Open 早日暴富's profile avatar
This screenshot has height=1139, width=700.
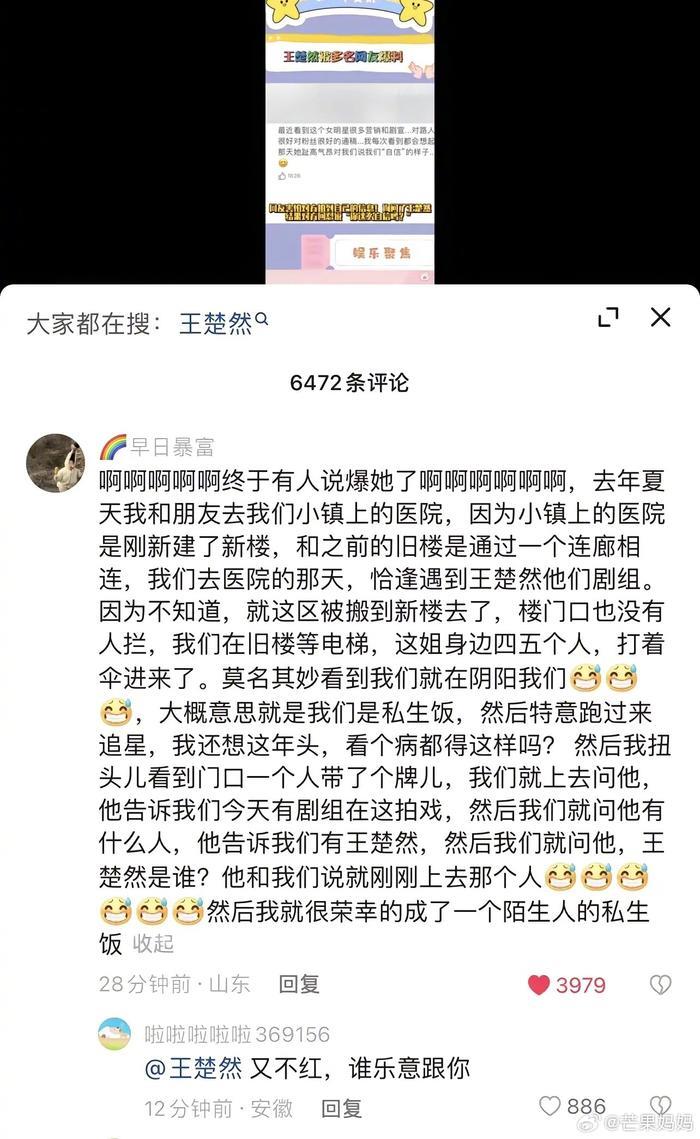[55, 464]
